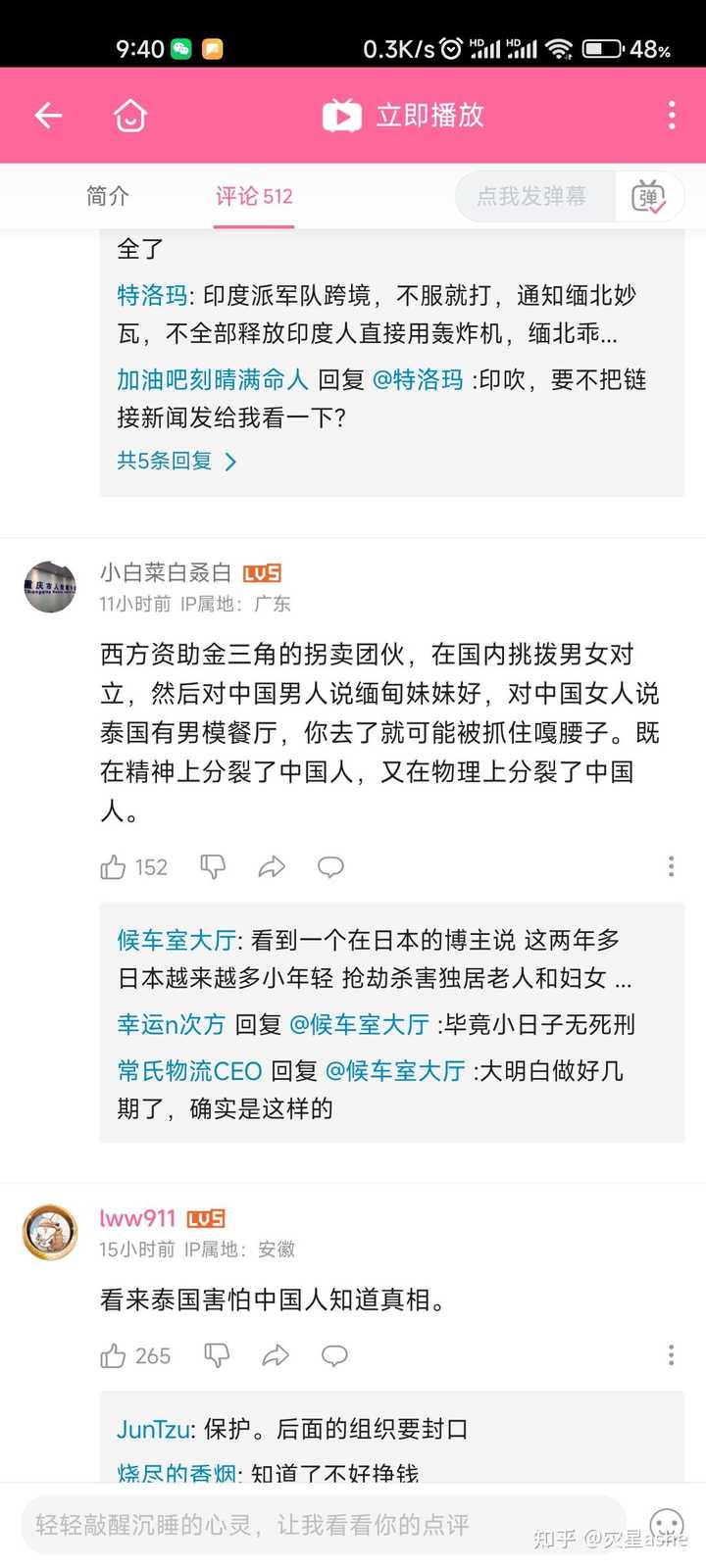Open the top bar overflow menu
The height and width of the screenshot is (1568, 706).
point(672,116)
